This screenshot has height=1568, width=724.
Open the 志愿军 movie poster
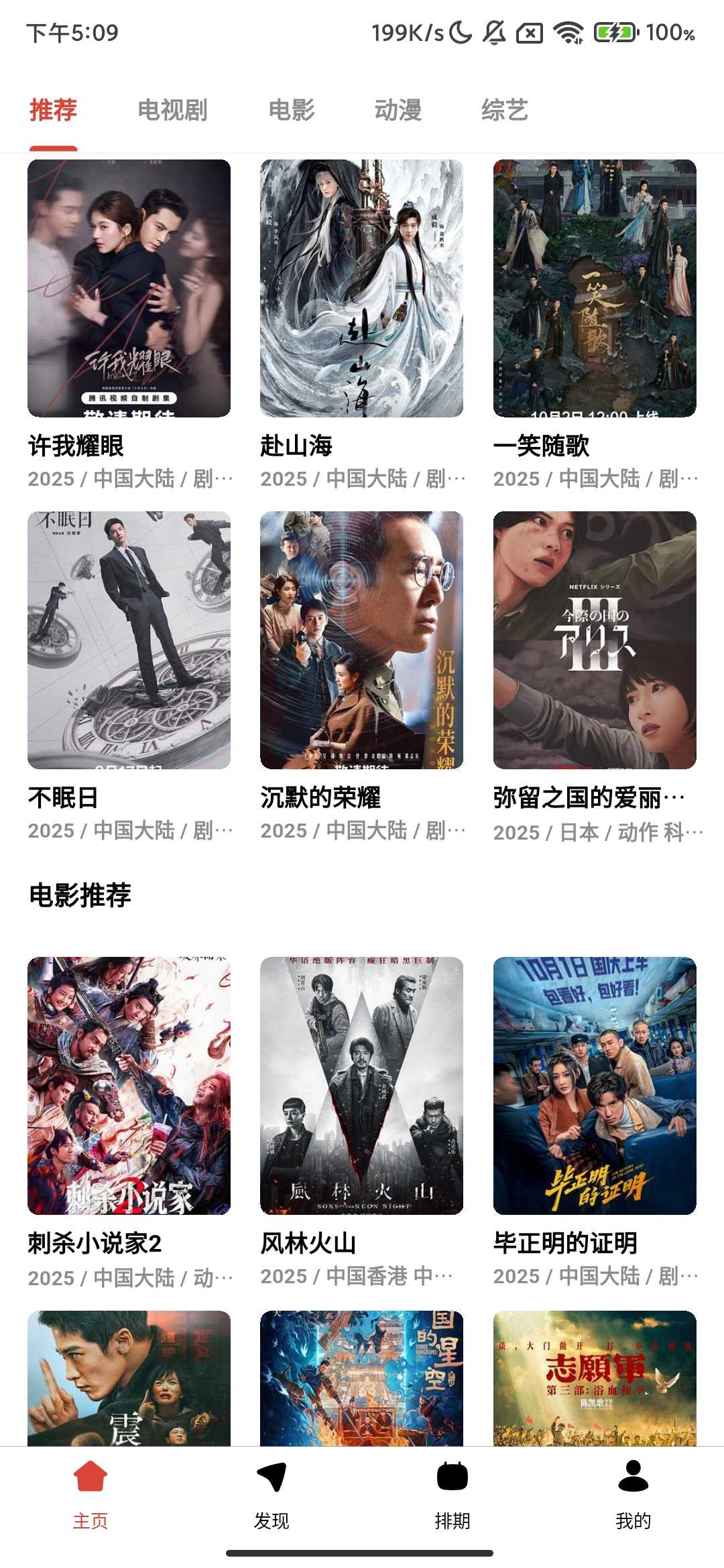point(595,1378)
